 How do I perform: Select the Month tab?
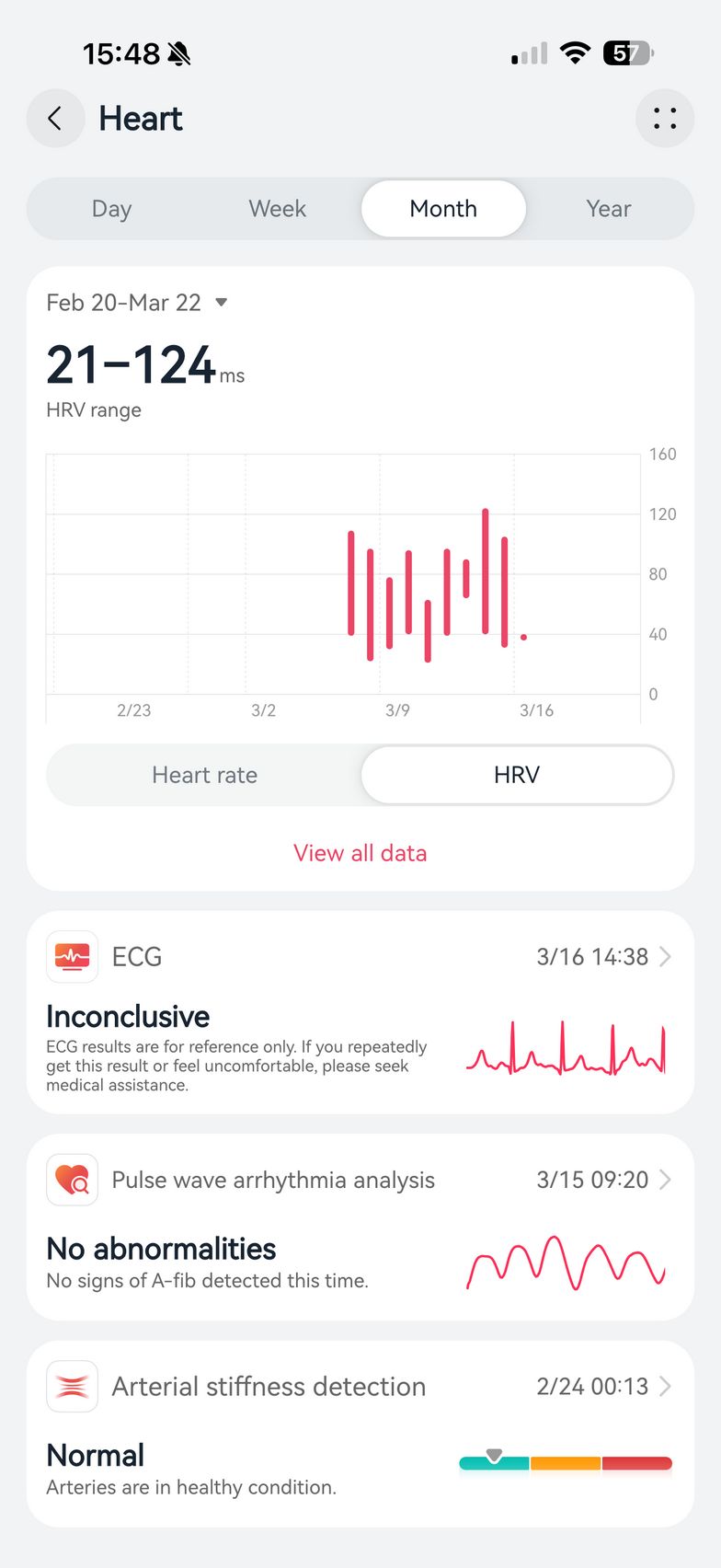tap(443, 209)
